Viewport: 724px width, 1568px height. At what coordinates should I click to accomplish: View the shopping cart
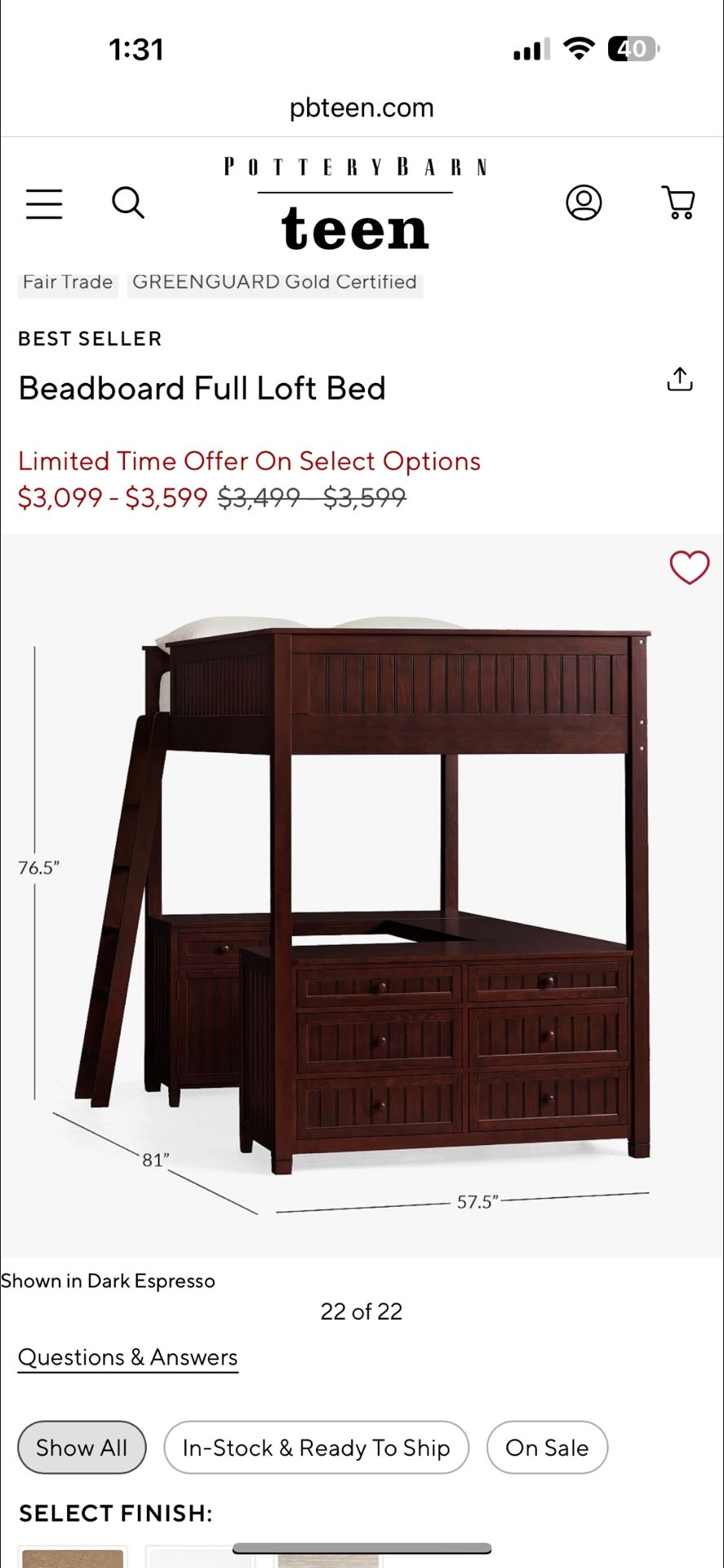[678, 203]
